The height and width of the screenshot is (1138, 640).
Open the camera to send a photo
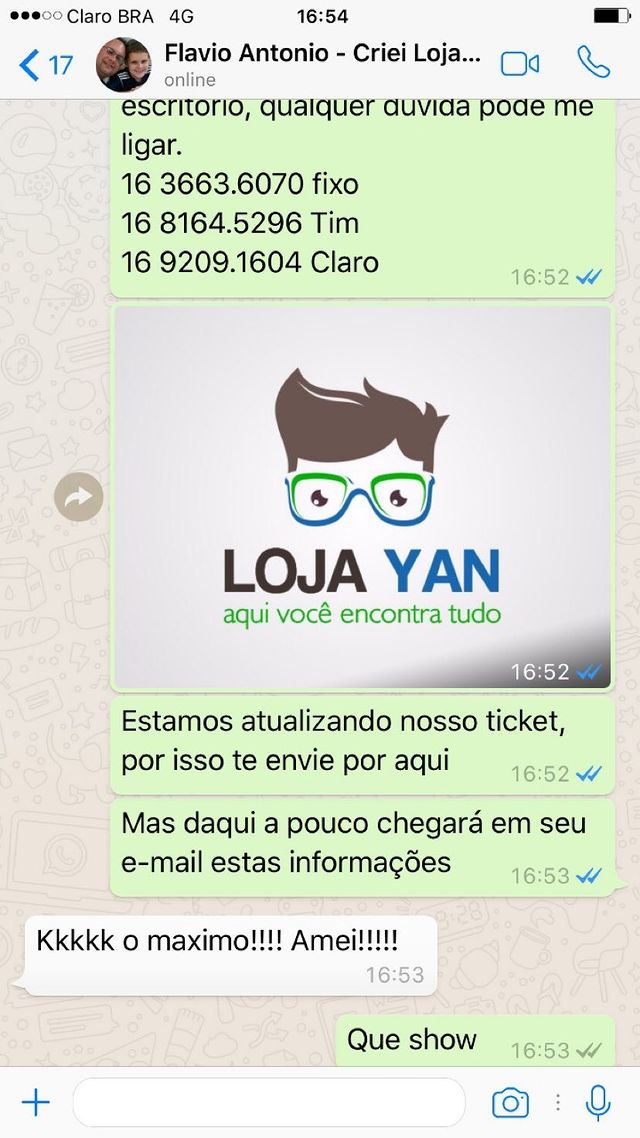tap(510, 1102)
